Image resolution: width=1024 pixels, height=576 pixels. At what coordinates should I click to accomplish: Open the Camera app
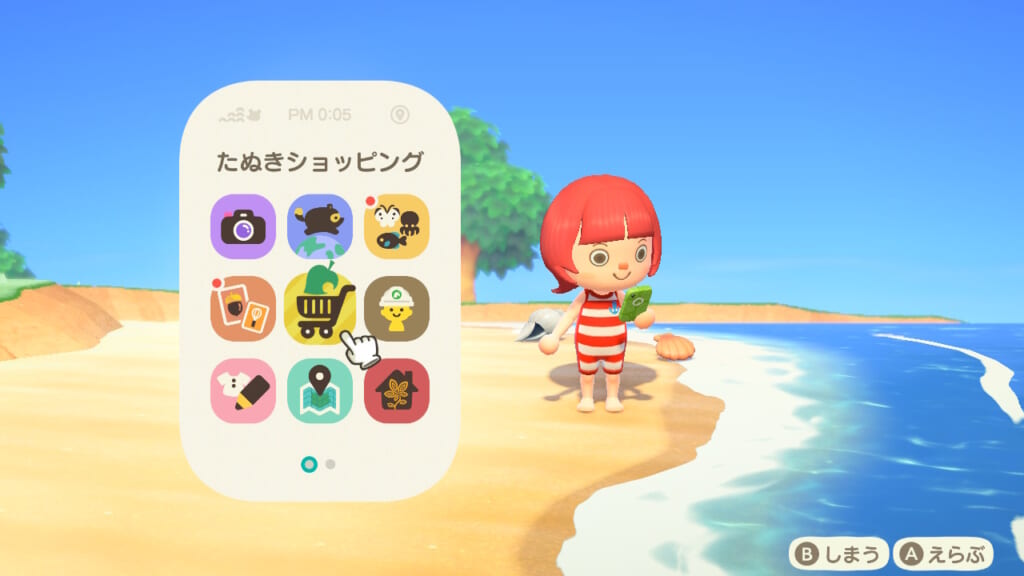[x=243, y=227]
